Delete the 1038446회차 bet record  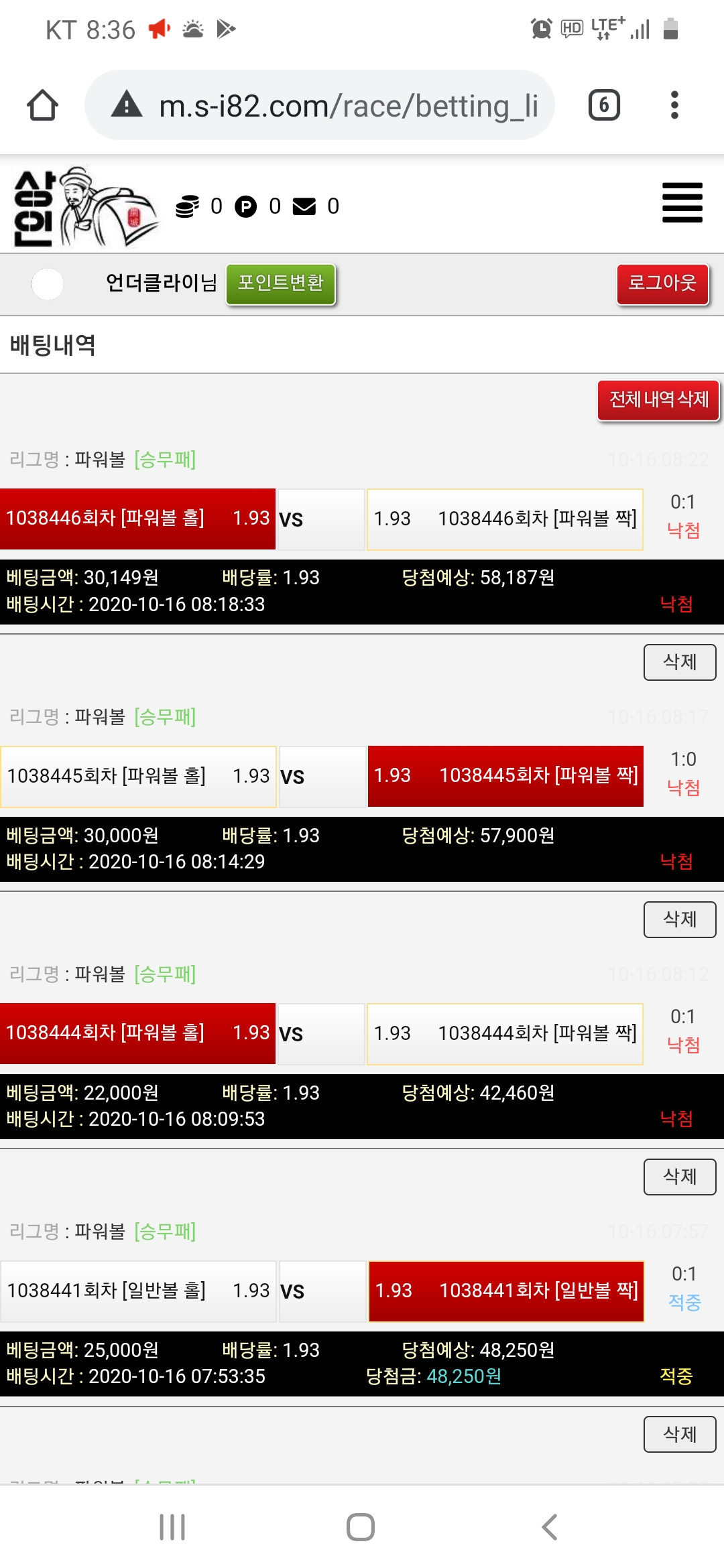tap(679, 662)
